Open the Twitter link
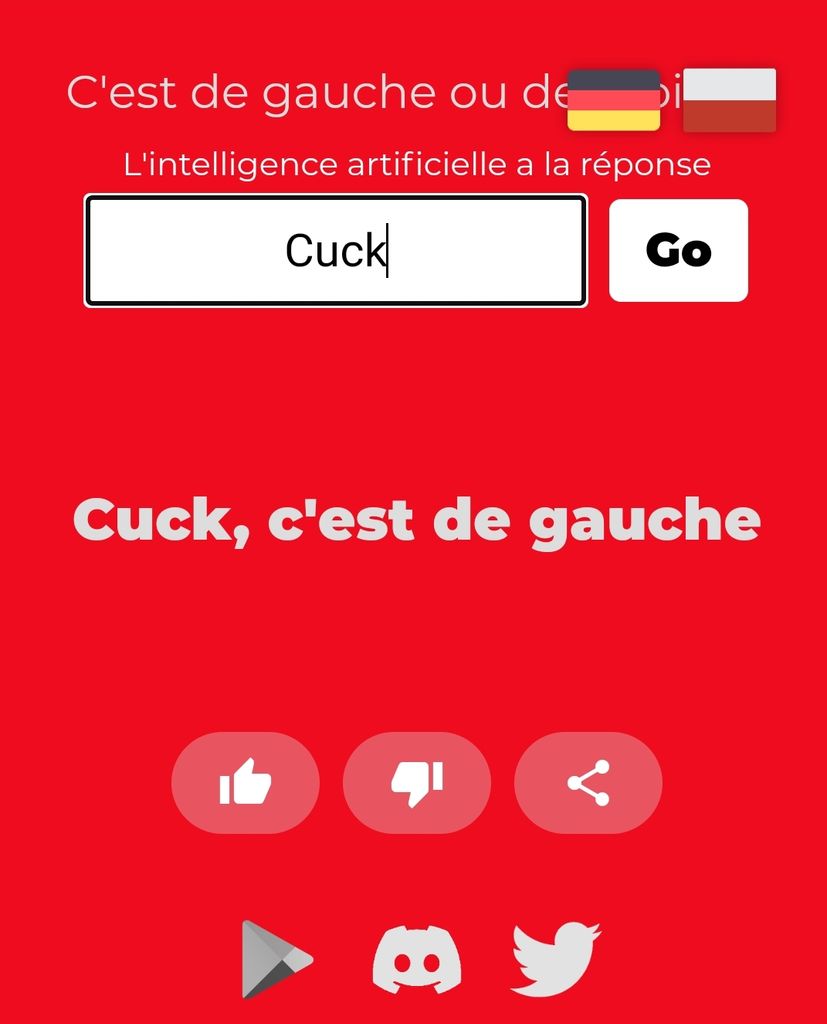Image resolution: width=827 pixels, height=1024 pixels. (555, 960)
